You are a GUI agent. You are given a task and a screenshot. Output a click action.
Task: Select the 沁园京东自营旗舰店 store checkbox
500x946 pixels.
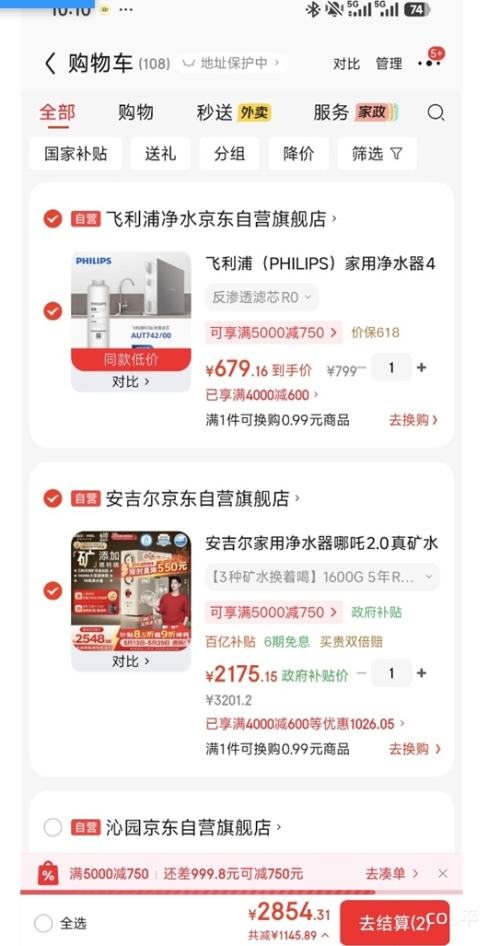click(52, 827)
